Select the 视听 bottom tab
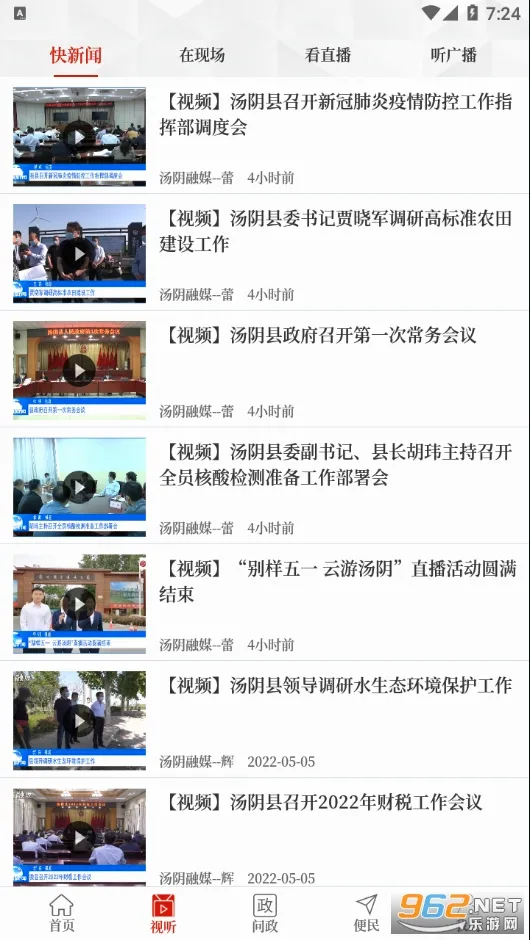Image resolution: width=530 pixels, height=940 pixels. pyautogui.click(x=163, y=914)
